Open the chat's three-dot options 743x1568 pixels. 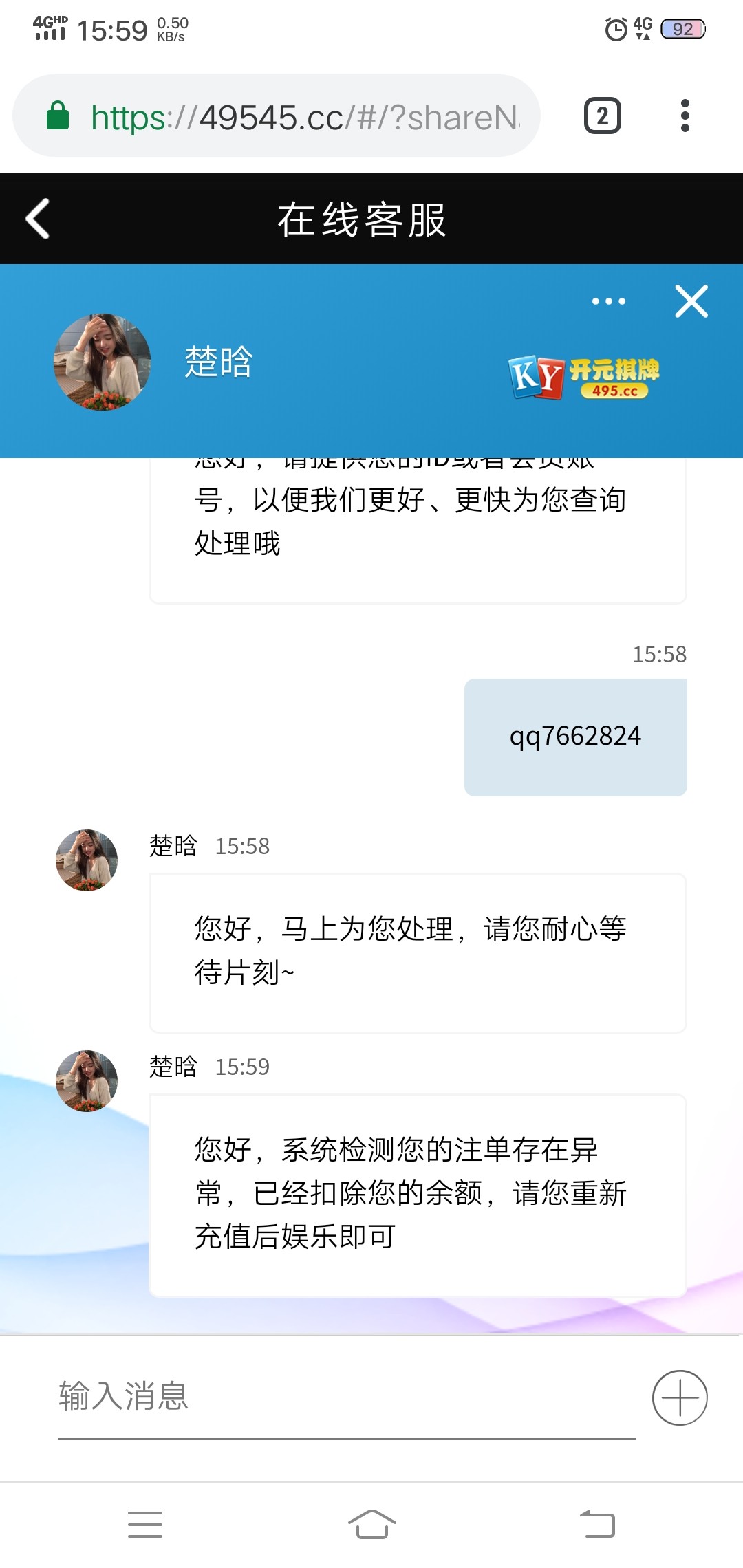(x=609, y=301)
